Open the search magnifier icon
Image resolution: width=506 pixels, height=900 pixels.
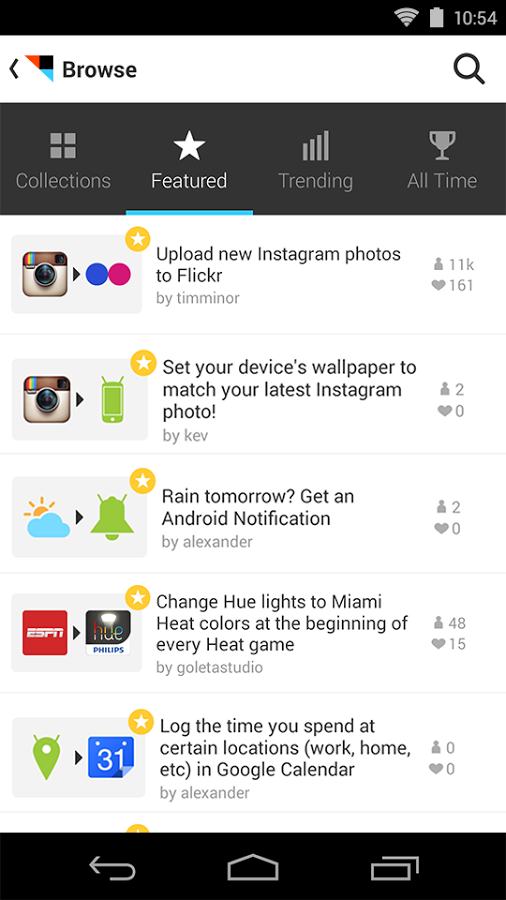tap(469, 69)
